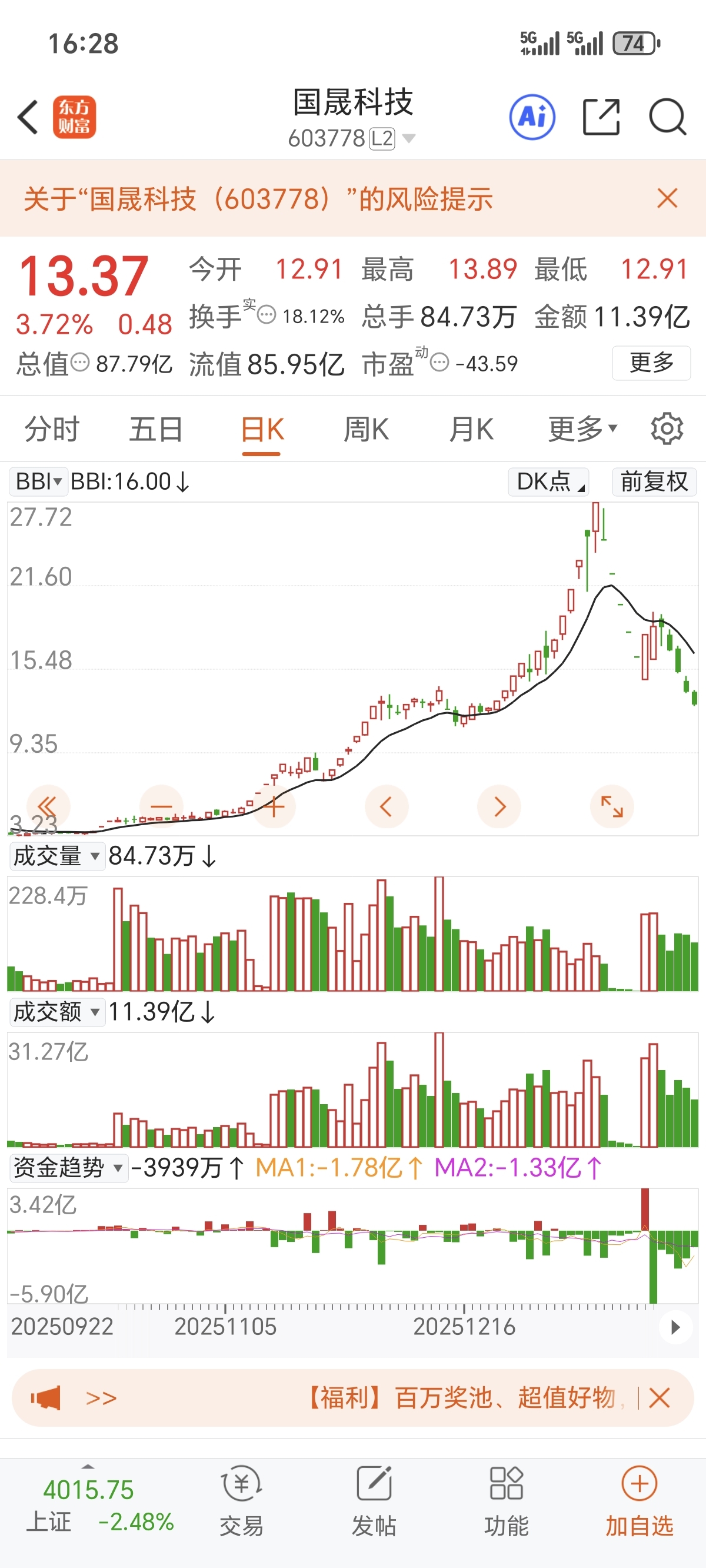
Task: Expand the 更多 chart period dropdown
Action: click(582, 429)
